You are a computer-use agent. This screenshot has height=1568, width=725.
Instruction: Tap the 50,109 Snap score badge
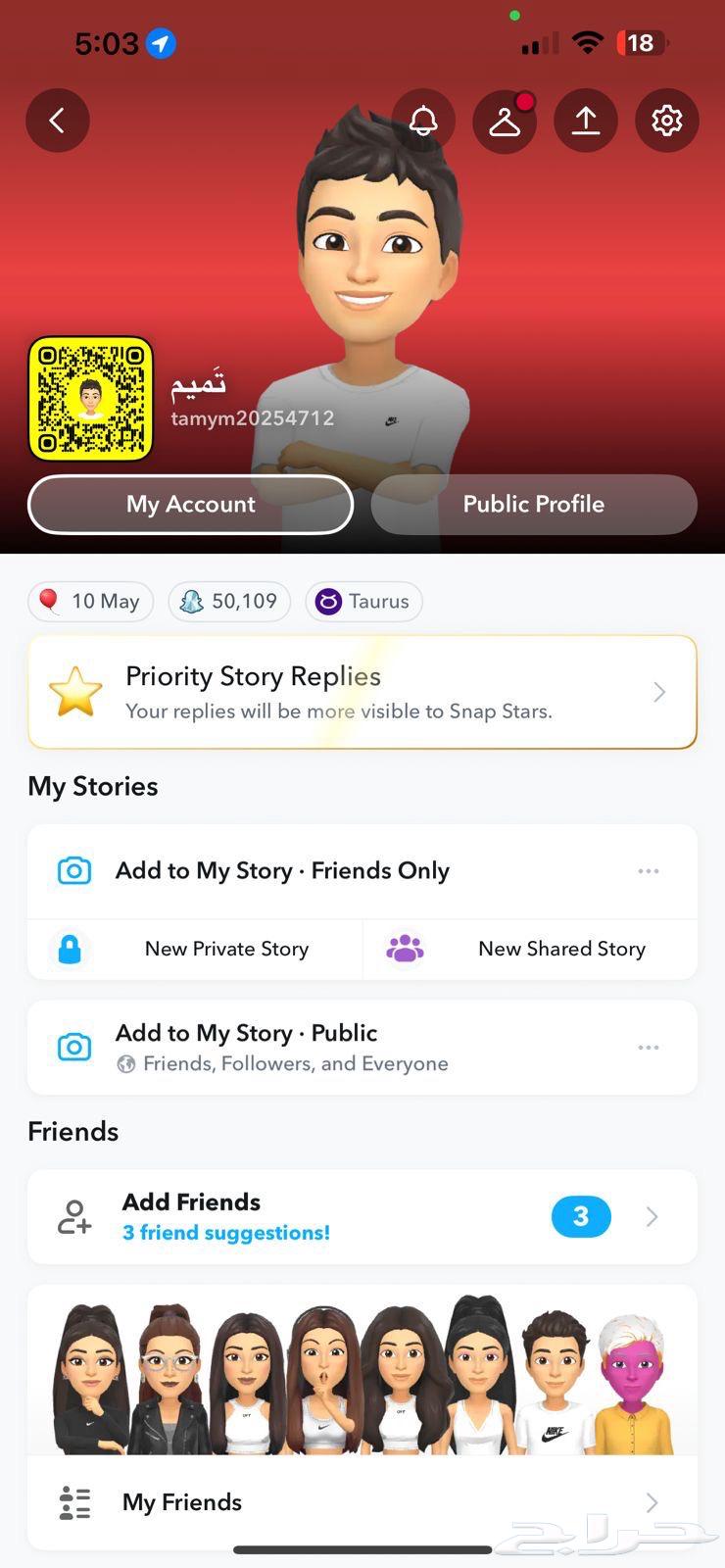(229, 601)
